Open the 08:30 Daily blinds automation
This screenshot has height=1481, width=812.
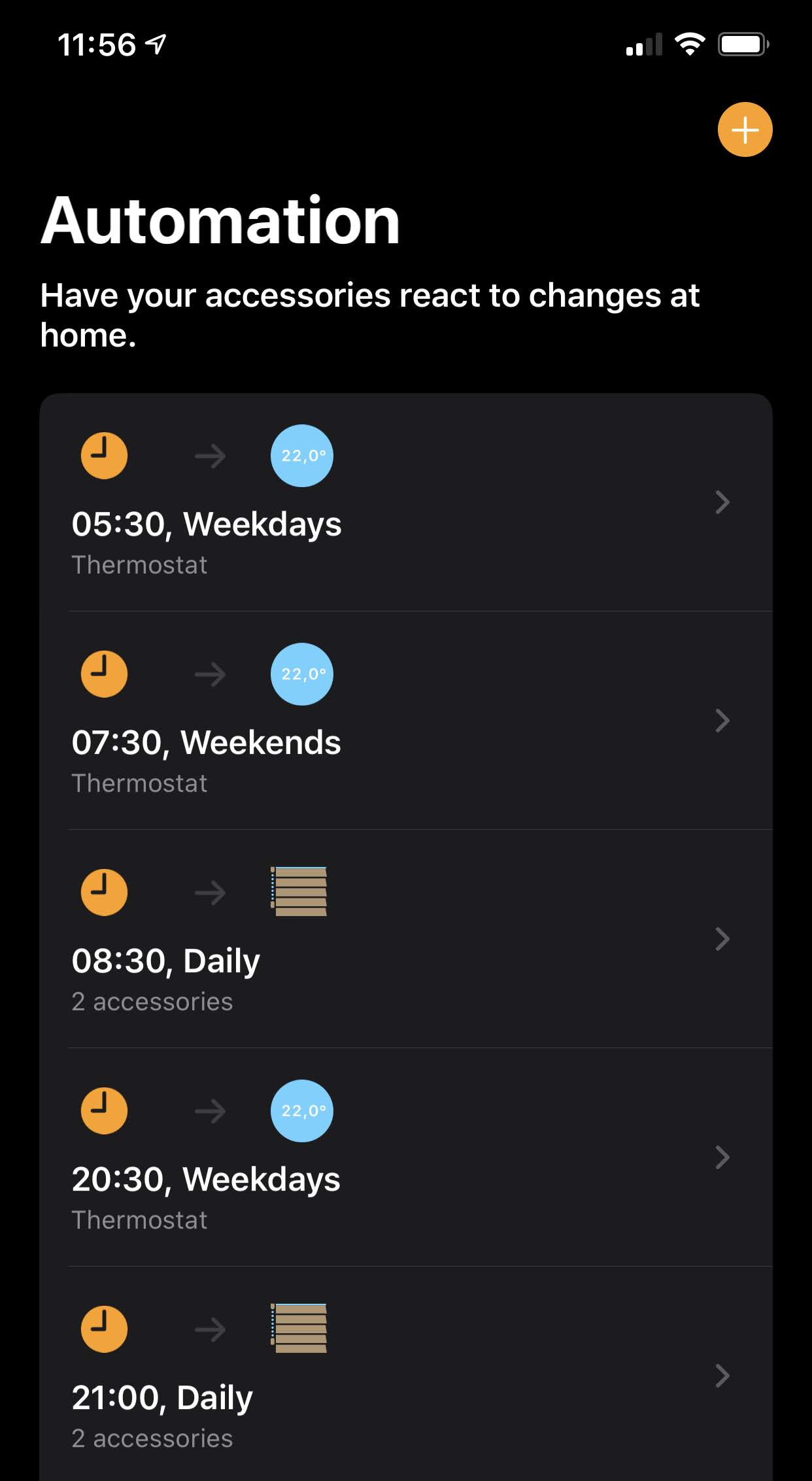tap(406, 939)
